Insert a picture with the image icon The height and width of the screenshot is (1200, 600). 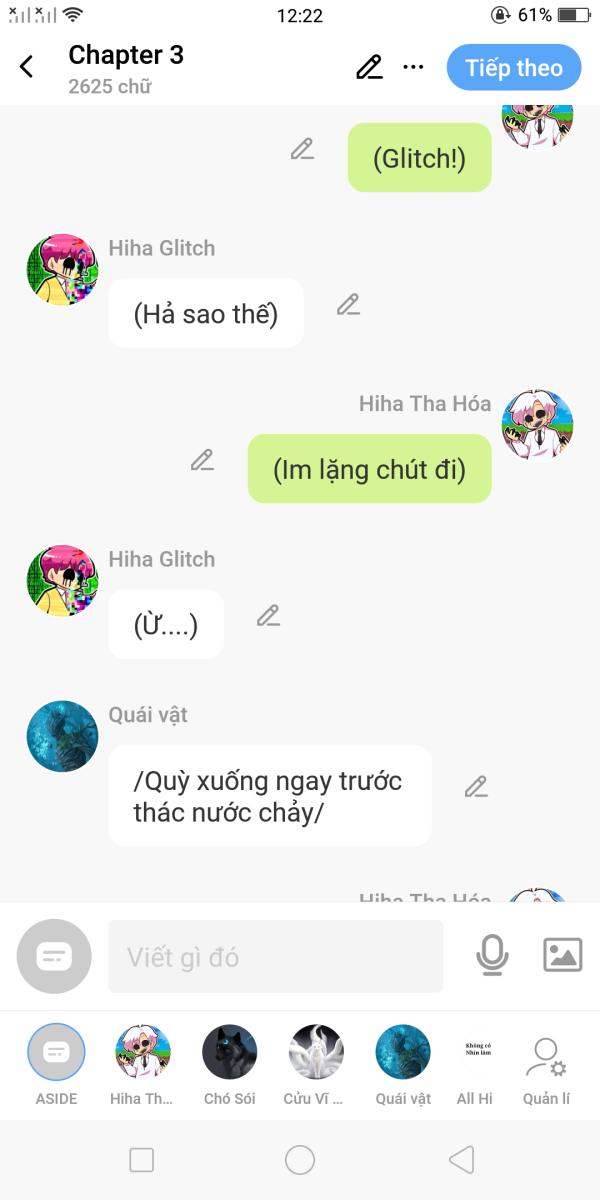(x=562, y=955)
